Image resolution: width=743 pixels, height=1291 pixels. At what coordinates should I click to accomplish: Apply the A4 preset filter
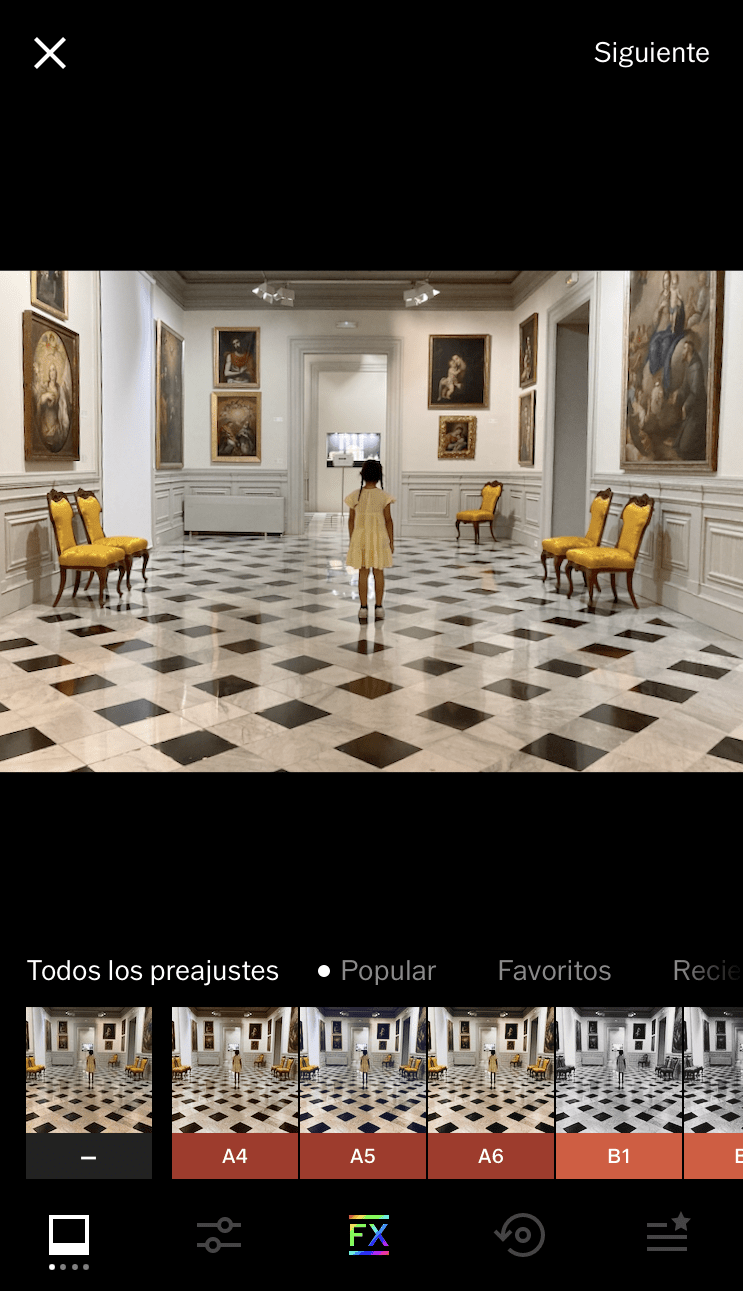click(x=235, y=1092)
